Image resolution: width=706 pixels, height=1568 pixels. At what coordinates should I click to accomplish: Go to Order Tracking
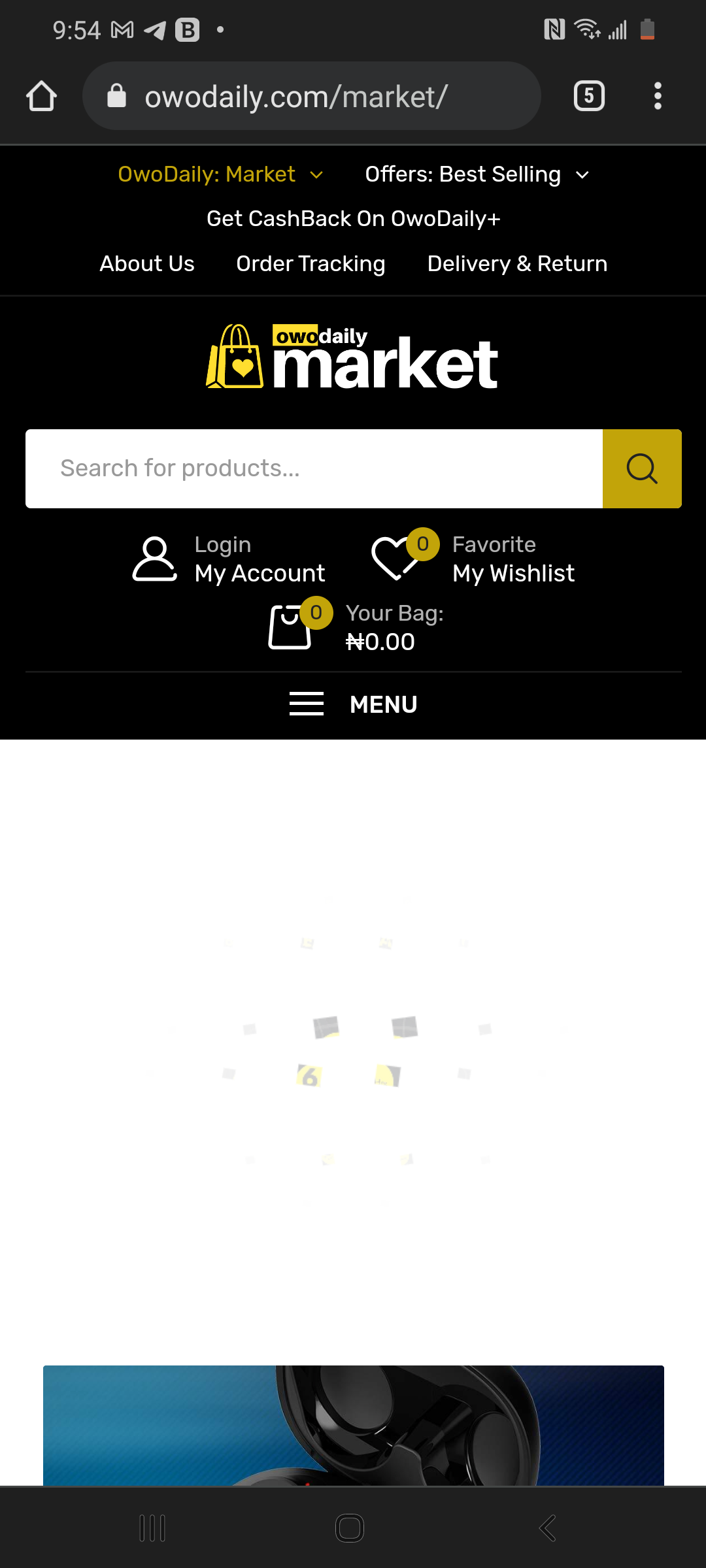(311, 264)
